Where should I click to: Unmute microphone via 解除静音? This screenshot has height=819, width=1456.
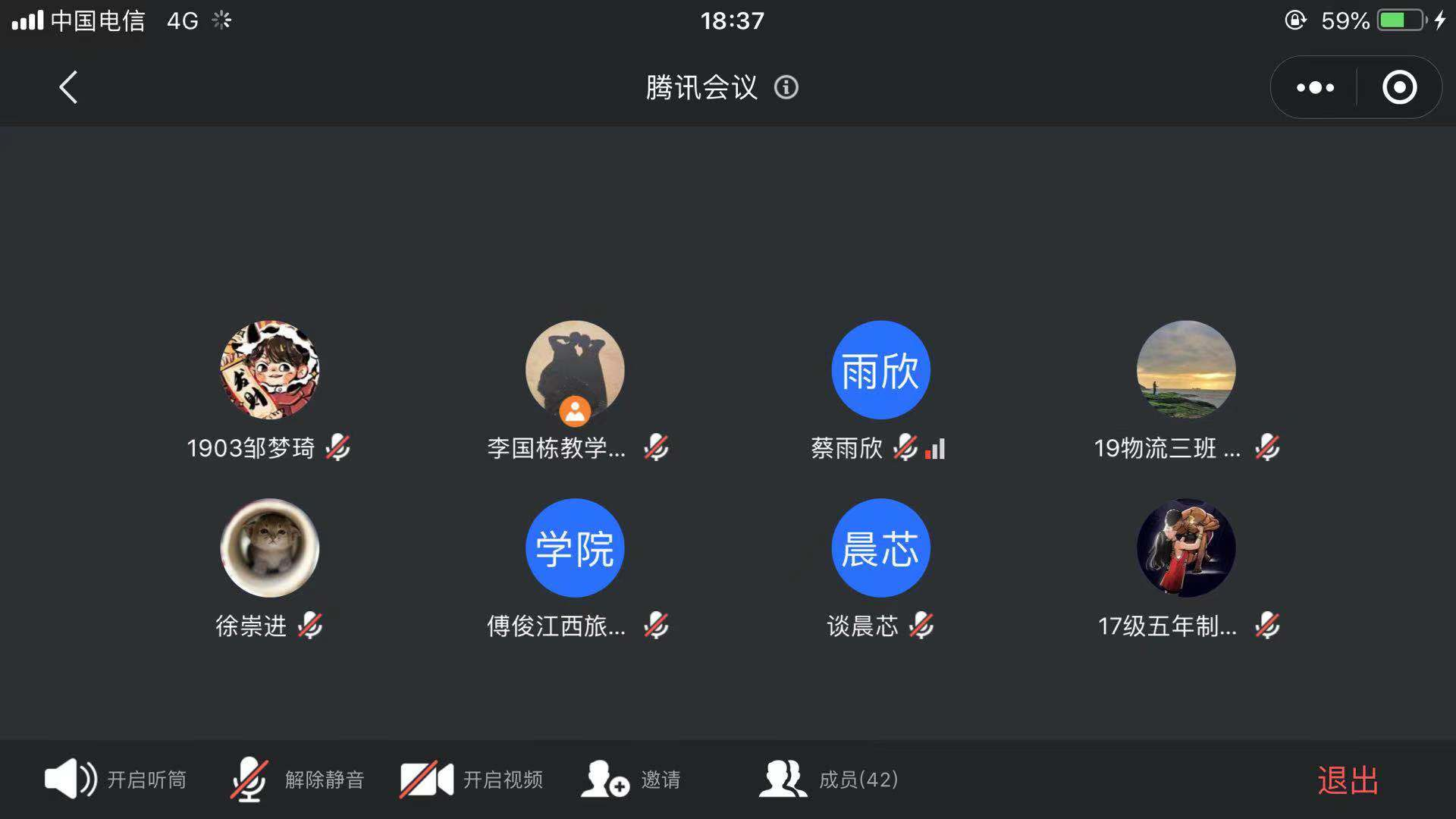pos(297,779)
